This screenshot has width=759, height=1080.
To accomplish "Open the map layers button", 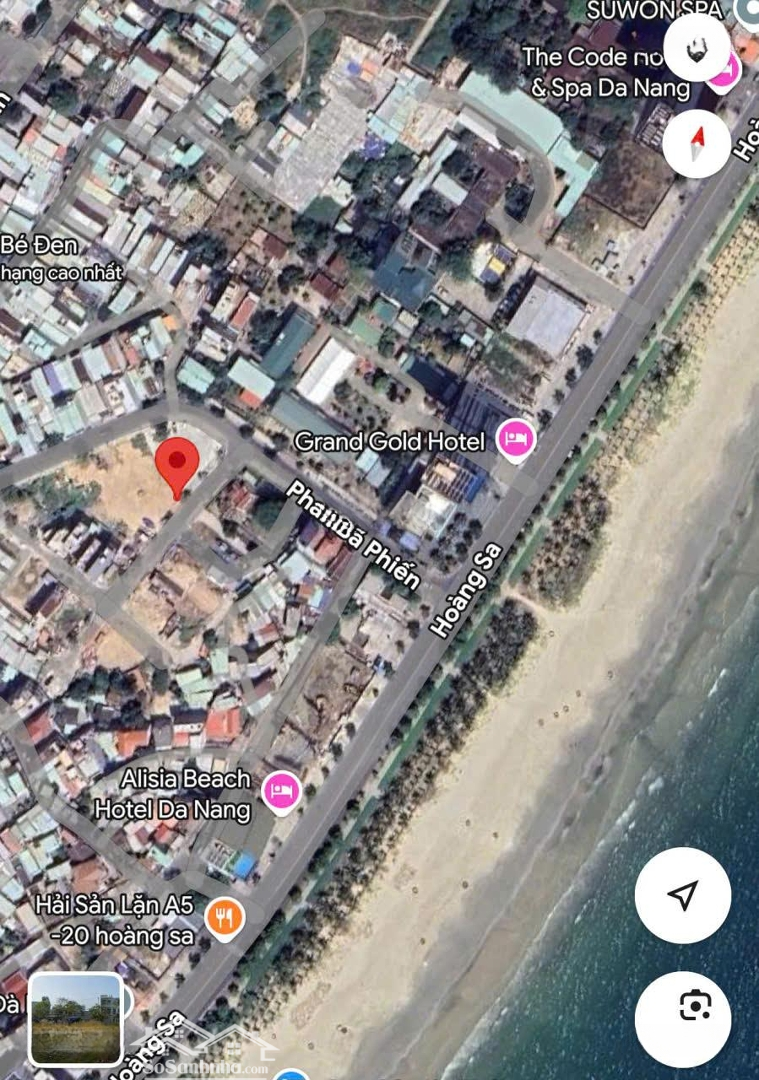I will tap(696, 47).
